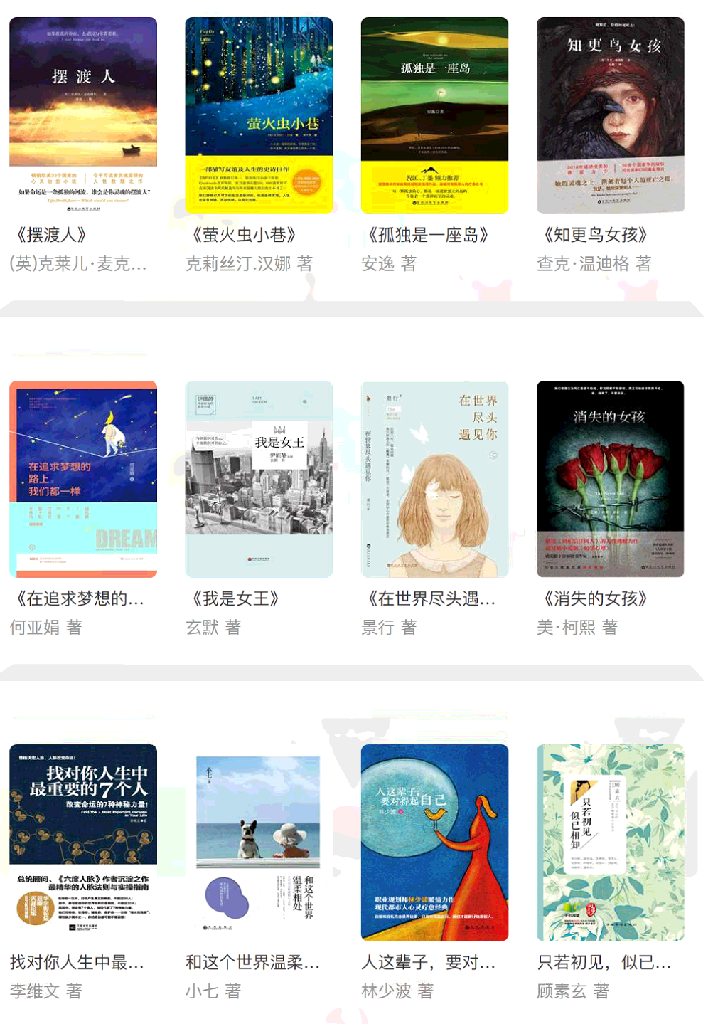Select the book 《消失的女孩》
The image size is (713, 1024).
click(611, 479)
